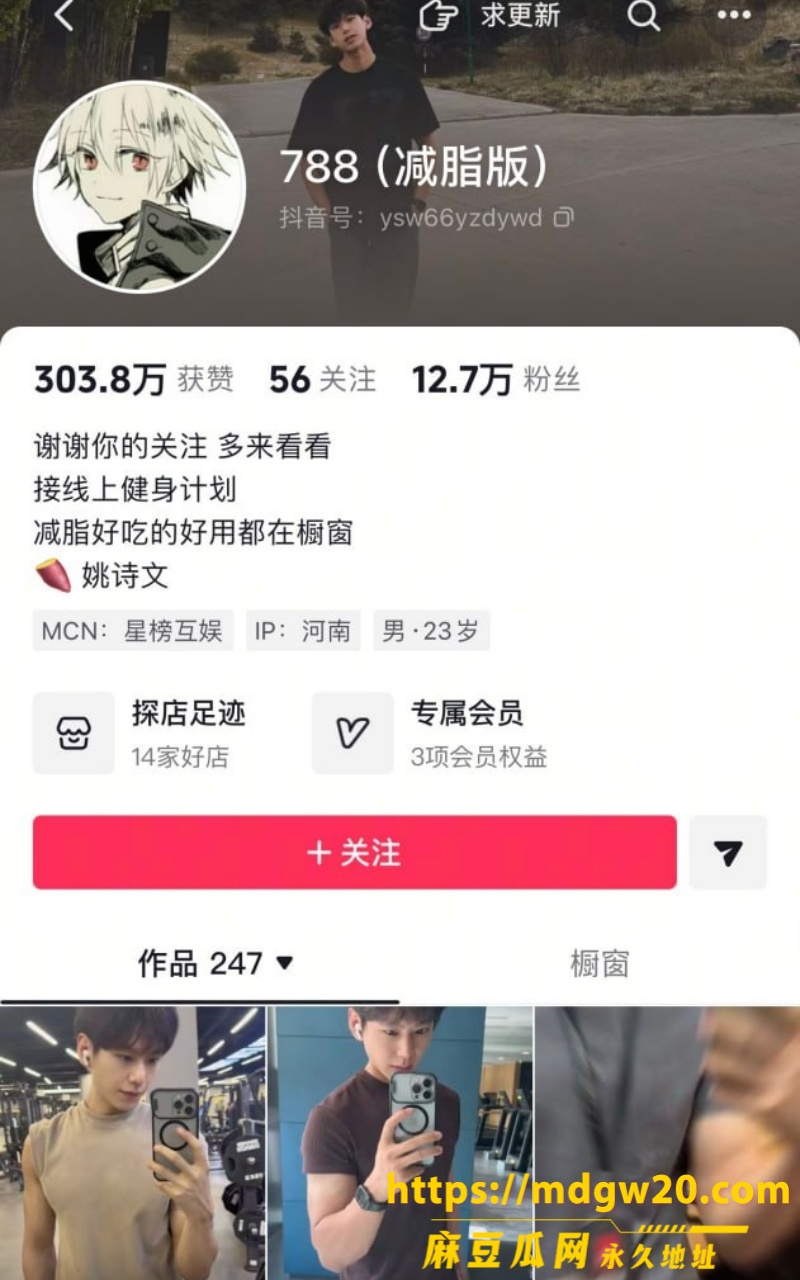Open the search magnifier icon
800x1280 pixels.
[643, 15]
